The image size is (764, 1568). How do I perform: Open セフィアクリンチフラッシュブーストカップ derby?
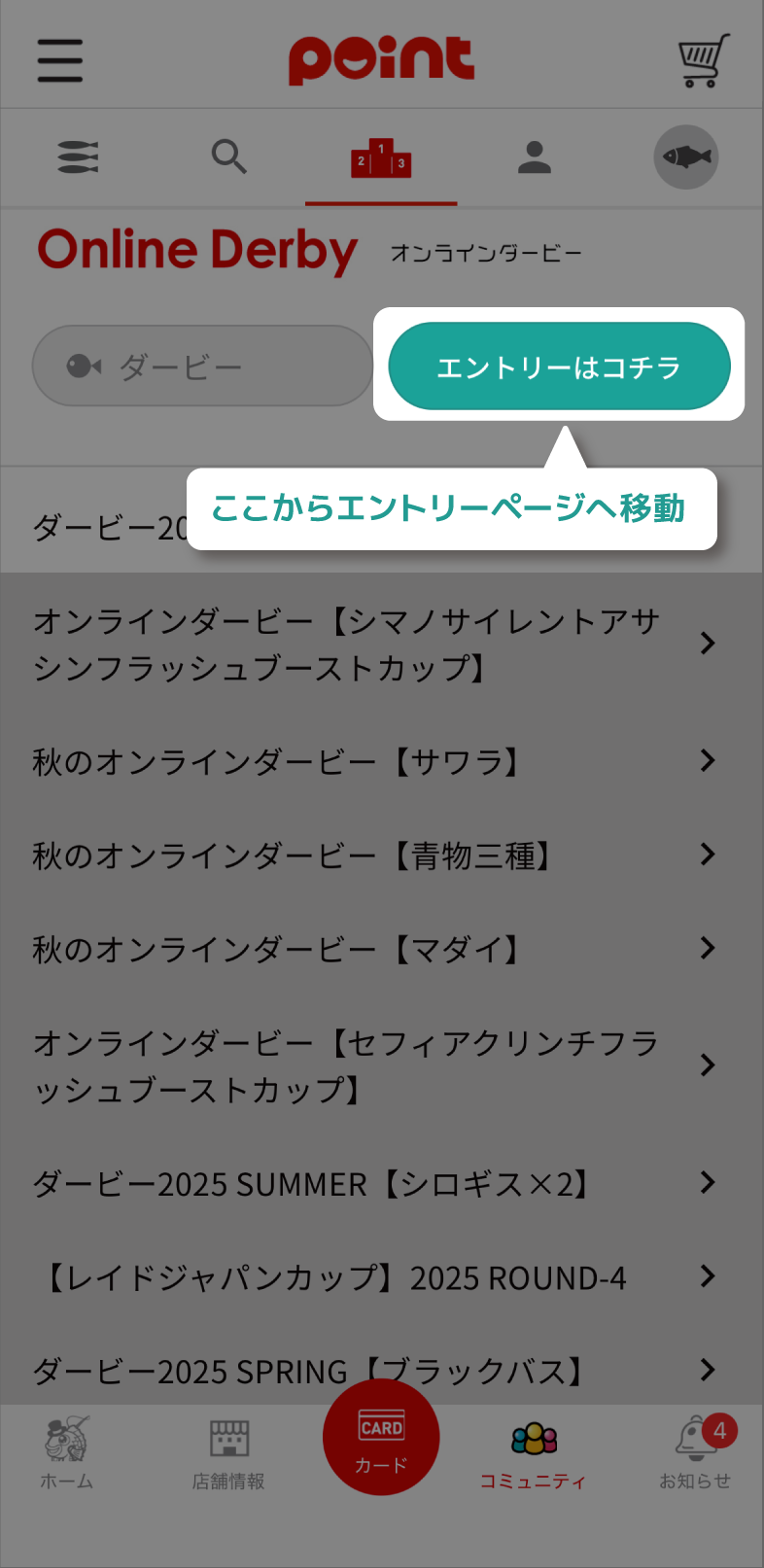pos(374,1065)
